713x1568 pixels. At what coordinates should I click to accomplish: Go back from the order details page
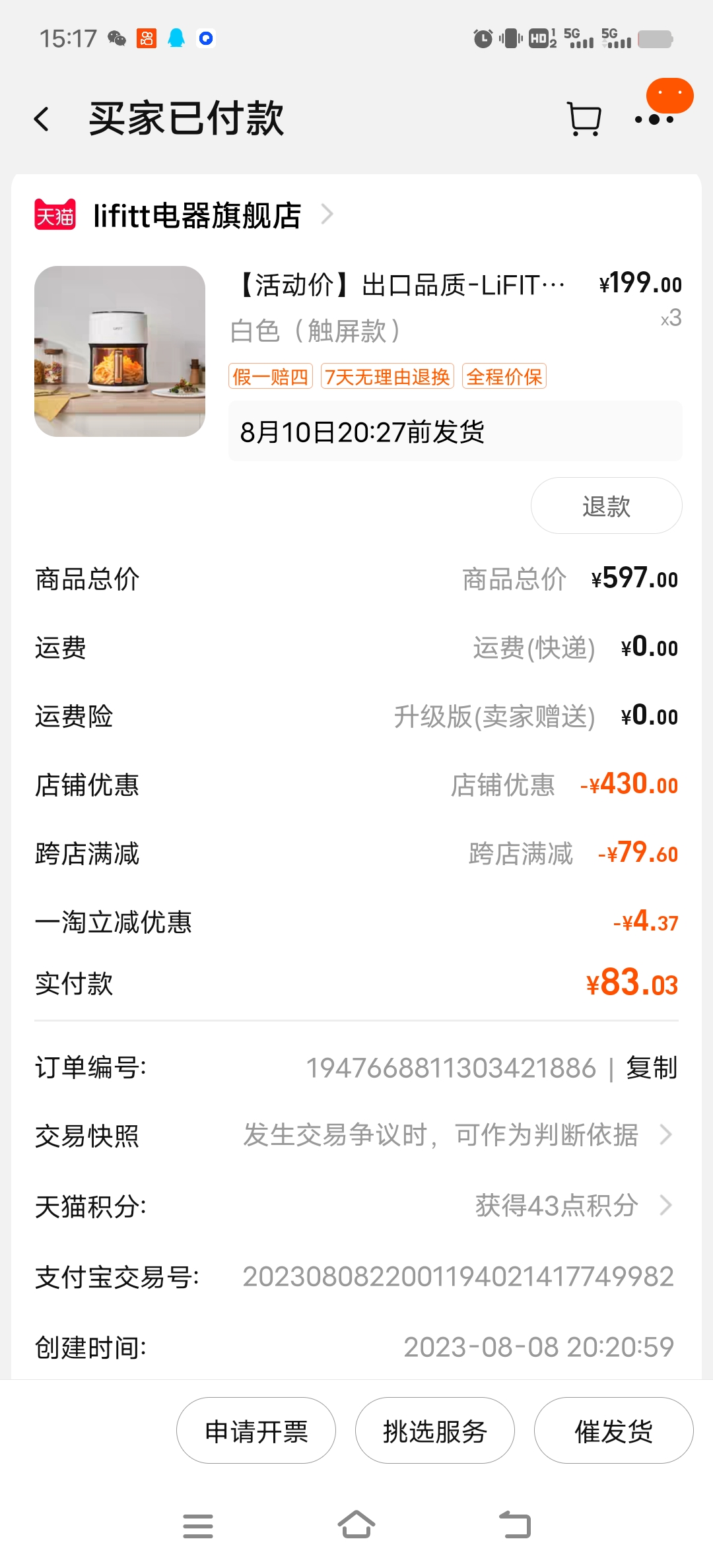tap(42, 119)
